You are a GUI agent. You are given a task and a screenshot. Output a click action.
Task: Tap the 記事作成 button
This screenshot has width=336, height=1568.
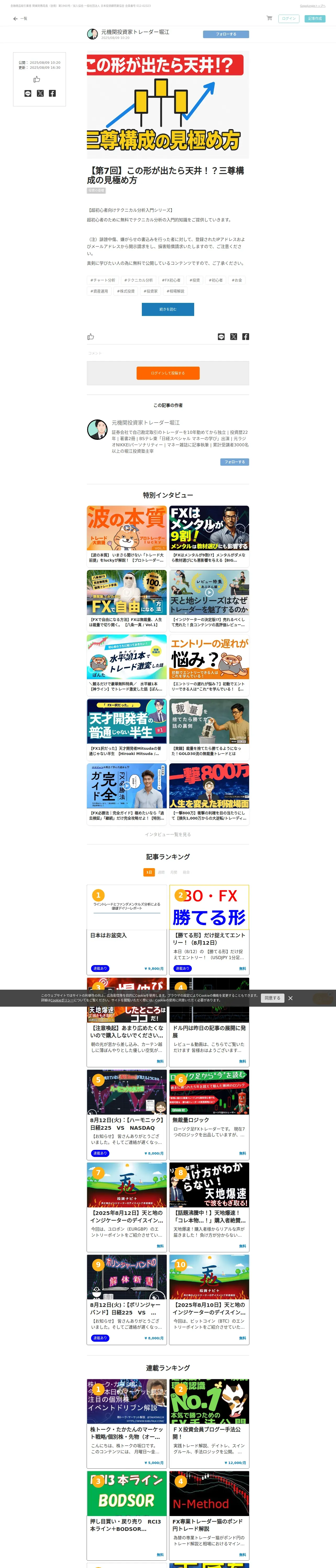pyautogui.click(x=315, y=19)
